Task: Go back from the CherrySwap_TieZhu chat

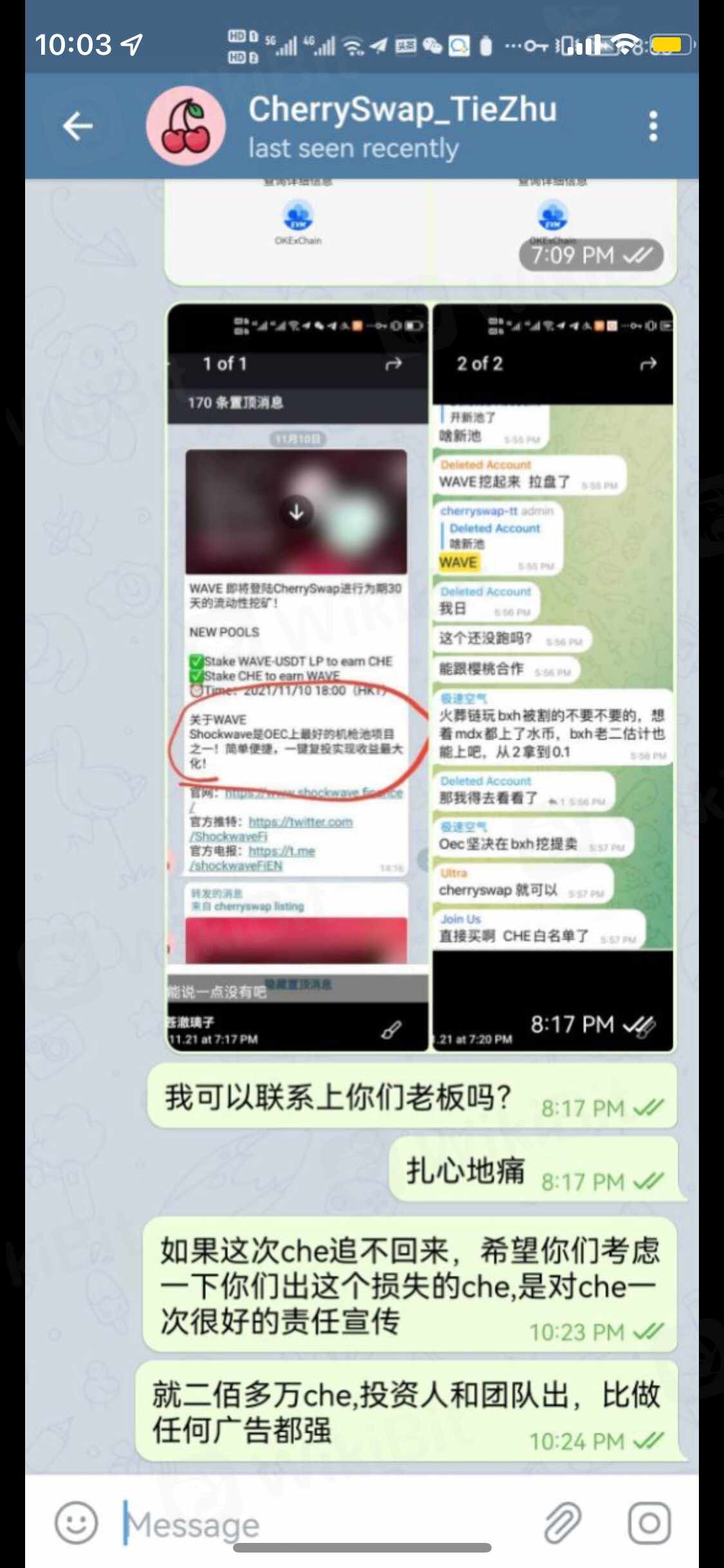Action: click(78, 126)
